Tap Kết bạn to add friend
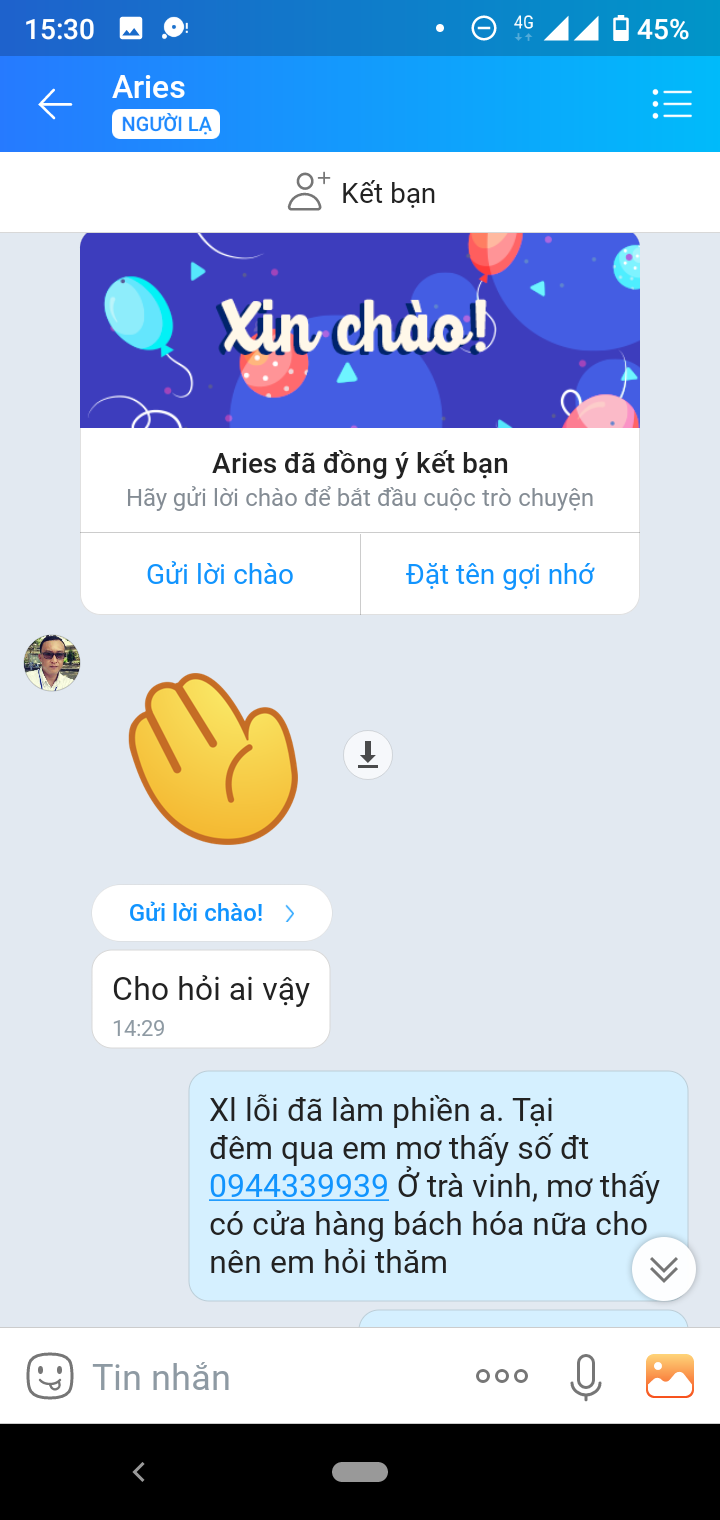720x1520 pixels. tap(360, 193)
